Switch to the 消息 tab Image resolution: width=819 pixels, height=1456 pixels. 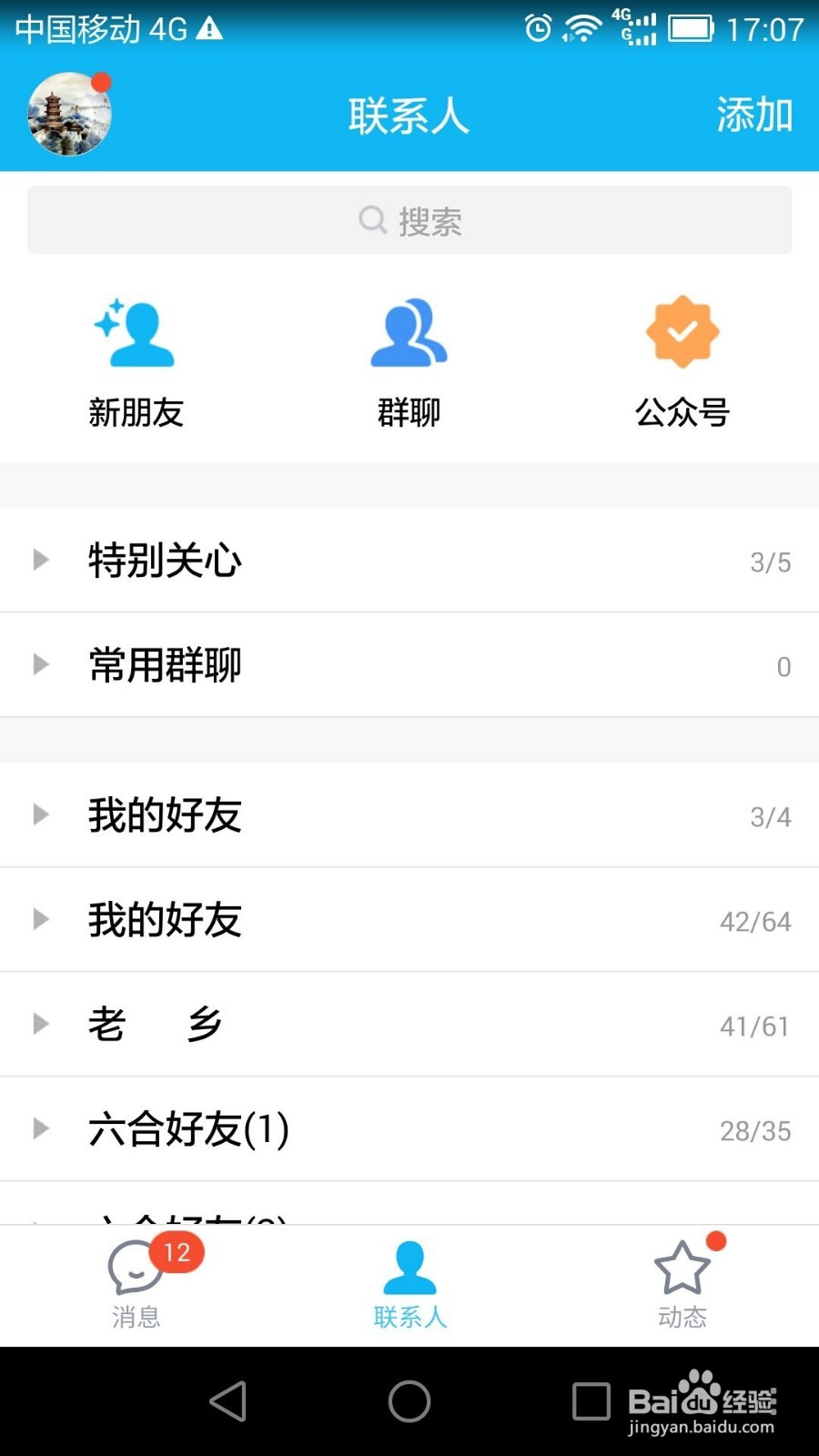(x=135, y=1283)
